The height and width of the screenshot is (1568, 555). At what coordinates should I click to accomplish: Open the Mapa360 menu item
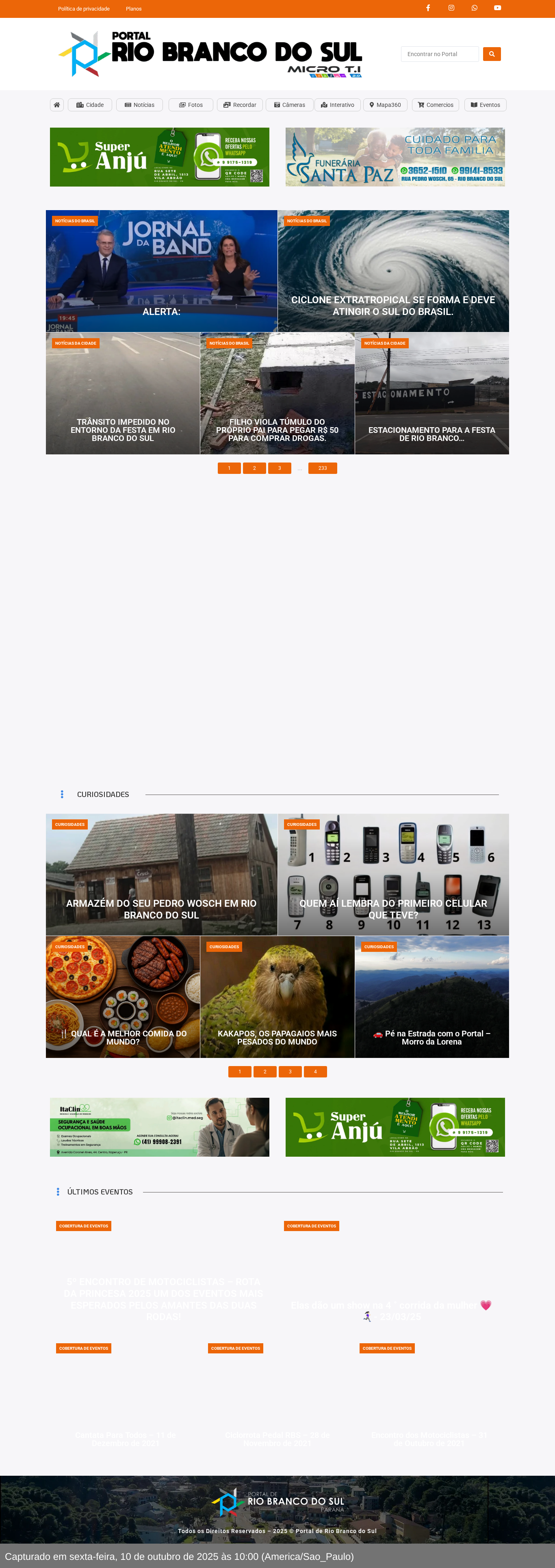coord(385,105)
